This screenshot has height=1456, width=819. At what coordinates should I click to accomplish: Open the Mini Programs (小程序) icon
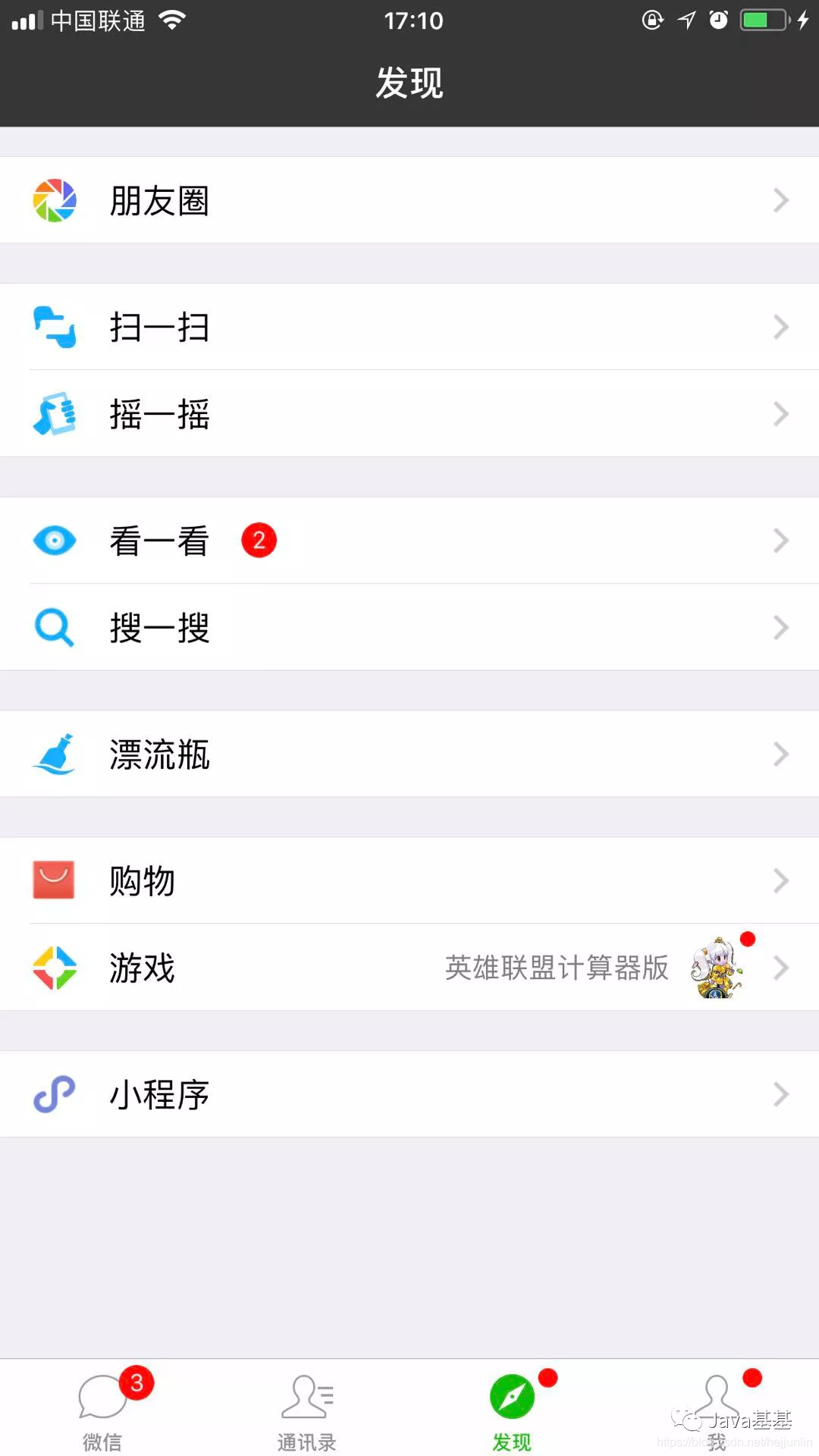tap(54, 1094)
